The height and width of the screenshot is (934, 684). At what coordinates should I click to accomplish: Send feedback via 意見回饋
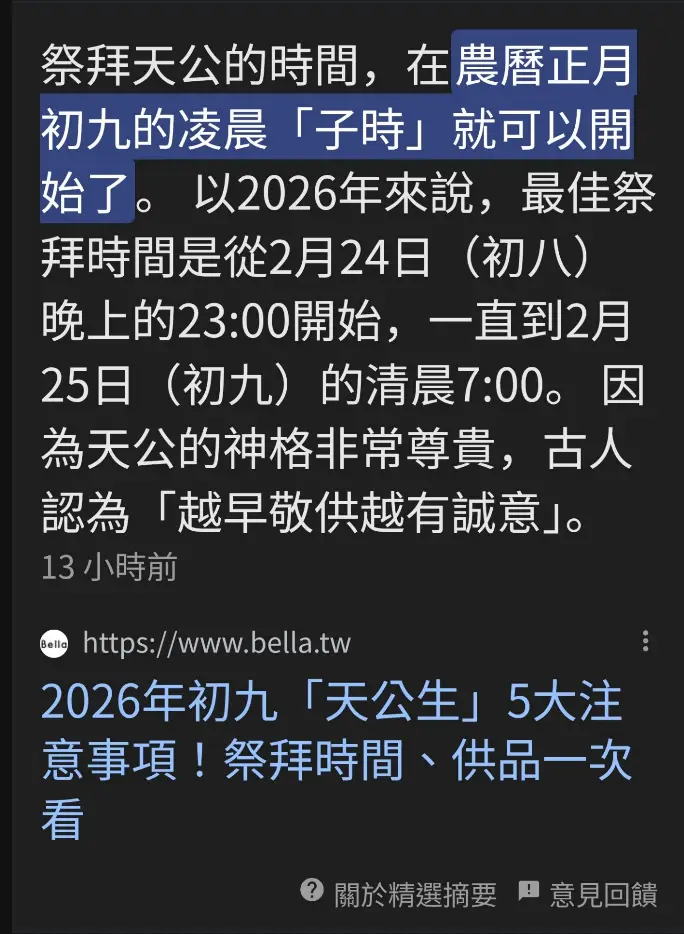(x=589, y=893)
